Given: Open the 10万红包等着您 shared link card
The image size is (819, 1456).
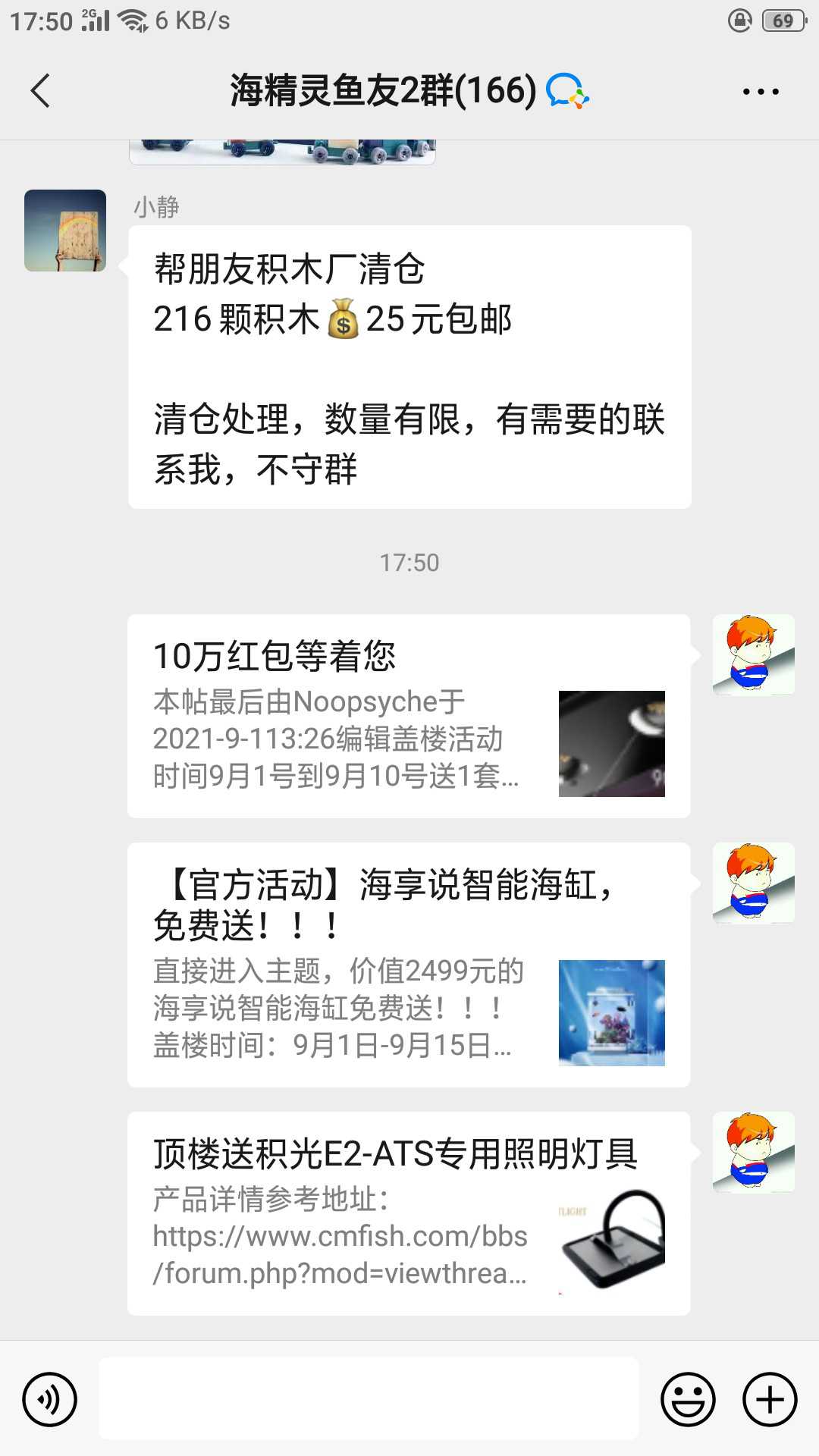Looking at the screenshot, I should pos(408,716).
